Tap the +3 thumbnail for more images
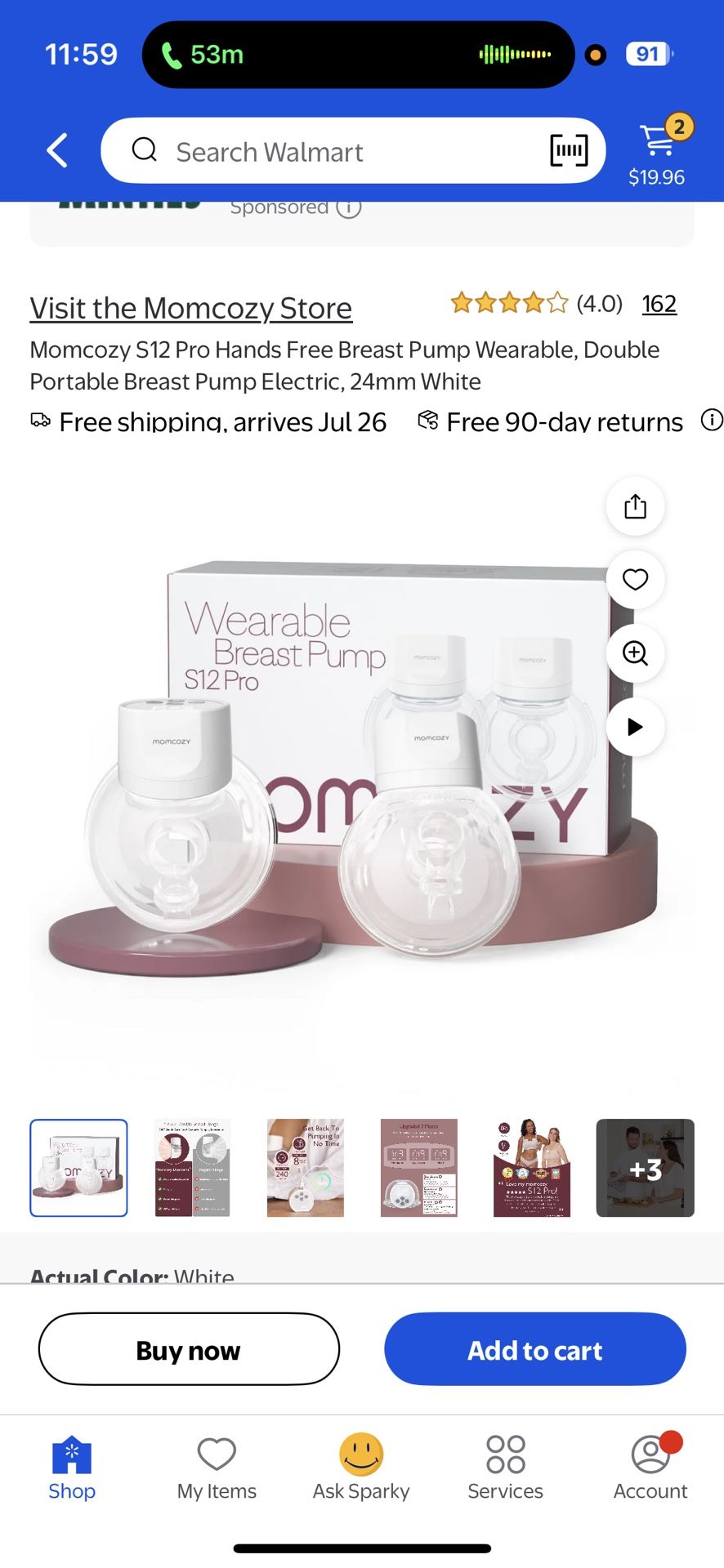 click(x=645, y=1168)
